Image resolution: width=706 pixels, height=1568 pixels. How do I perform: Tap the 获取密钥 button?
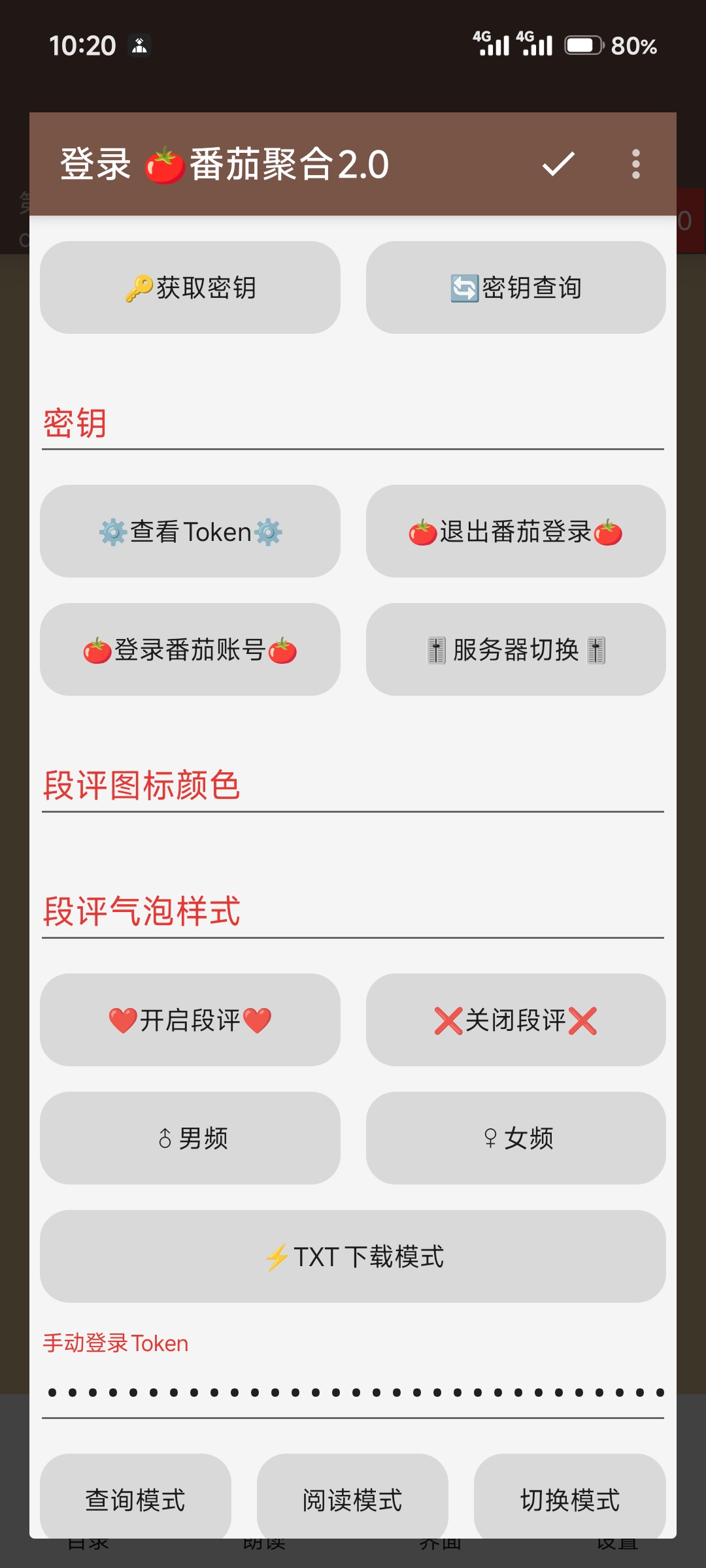pyautogui.click(x=190, y=287)
